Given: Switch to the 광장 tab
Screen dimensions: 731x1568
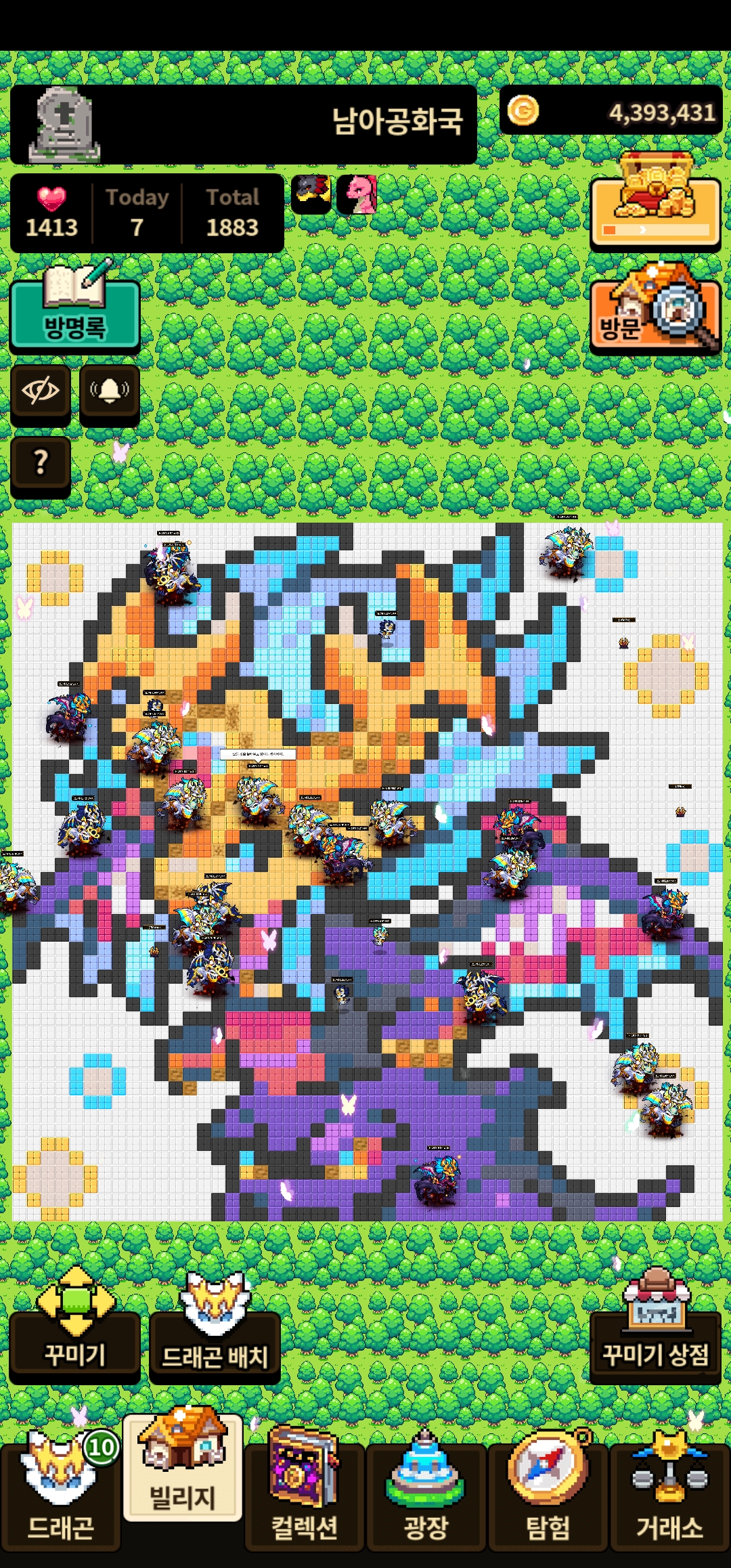Looking at the screenshot, I should pyautogui.click(x=426, y=1496).
